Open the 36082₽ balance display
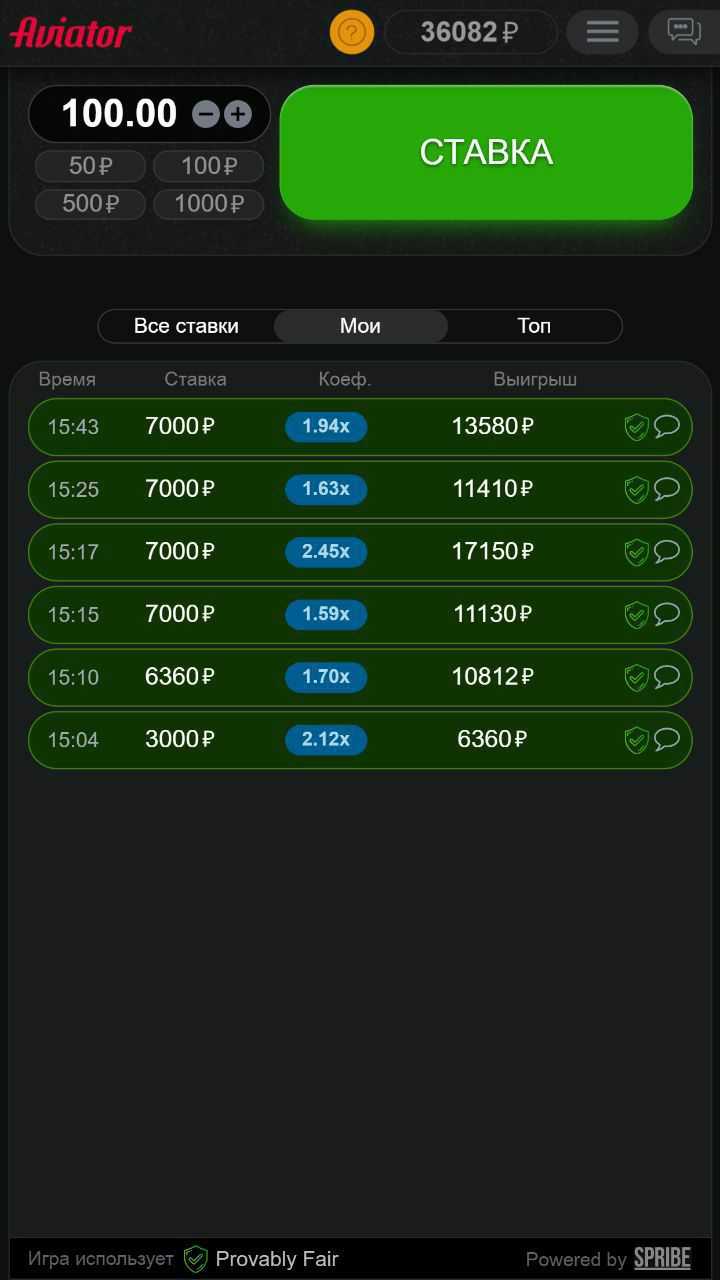This screenshot has width=720, height=1280. (469, 32)
